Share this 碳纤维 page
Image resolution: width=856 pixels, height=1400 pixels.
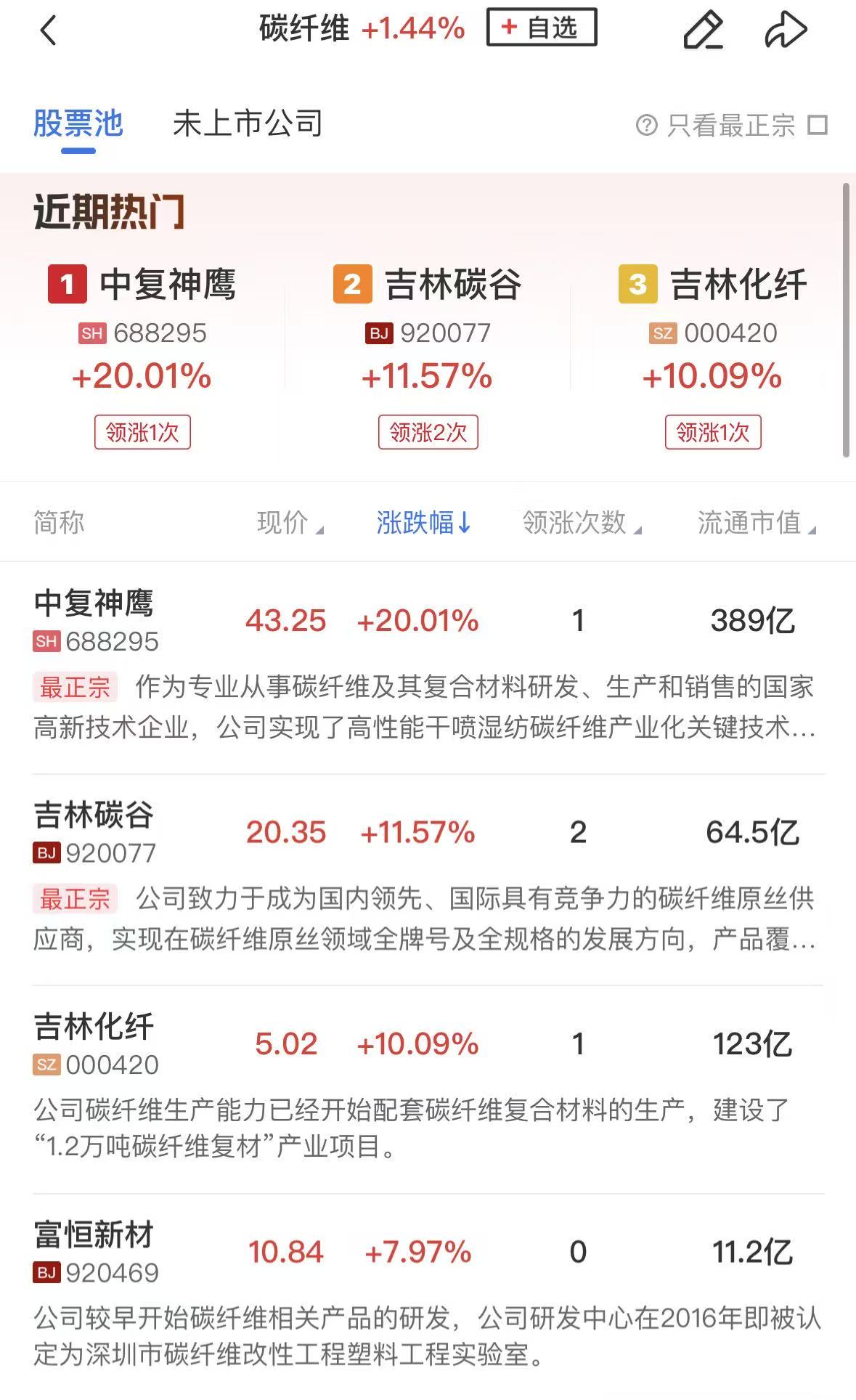coord(786,30)
